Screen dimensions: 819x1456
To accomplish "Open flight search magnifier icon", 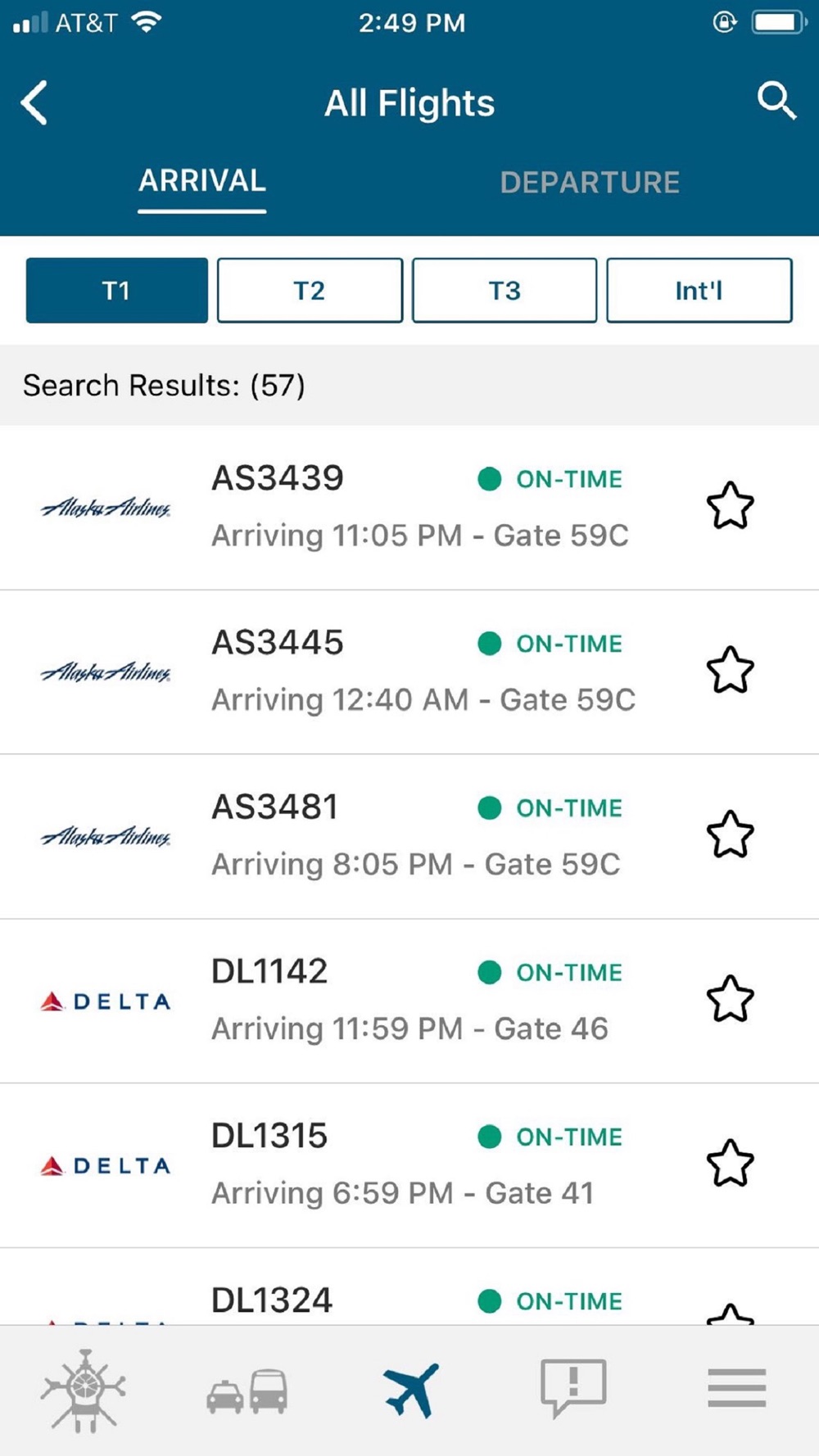I will click(x=776, y=101).
